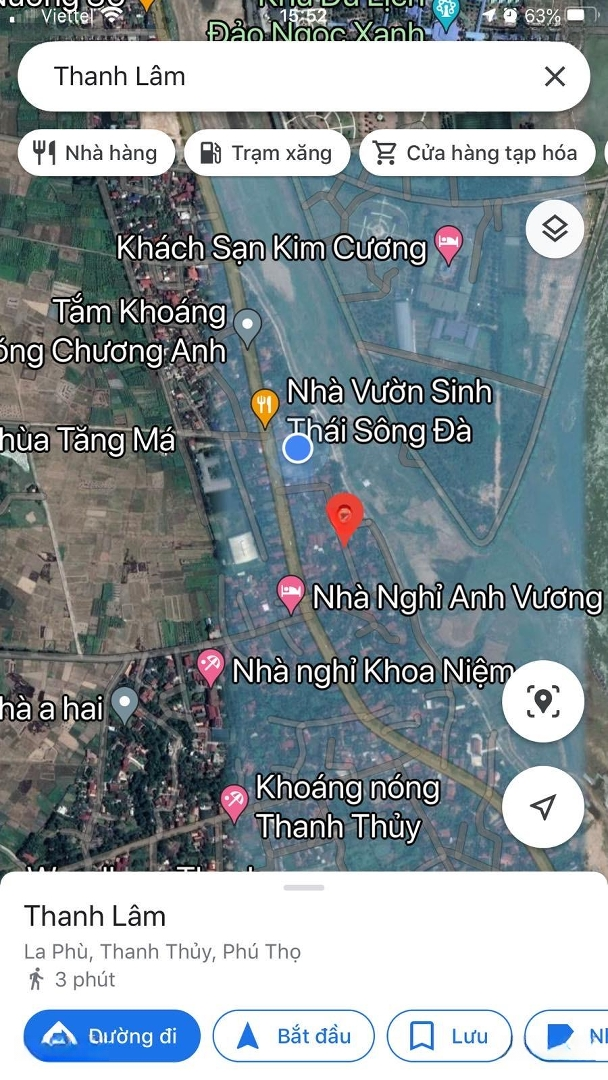The width and height of the screenshot is (608, 1080).
Task: Open Nhà Nghỉ Anh Vương pin
Action: (291, 594)
